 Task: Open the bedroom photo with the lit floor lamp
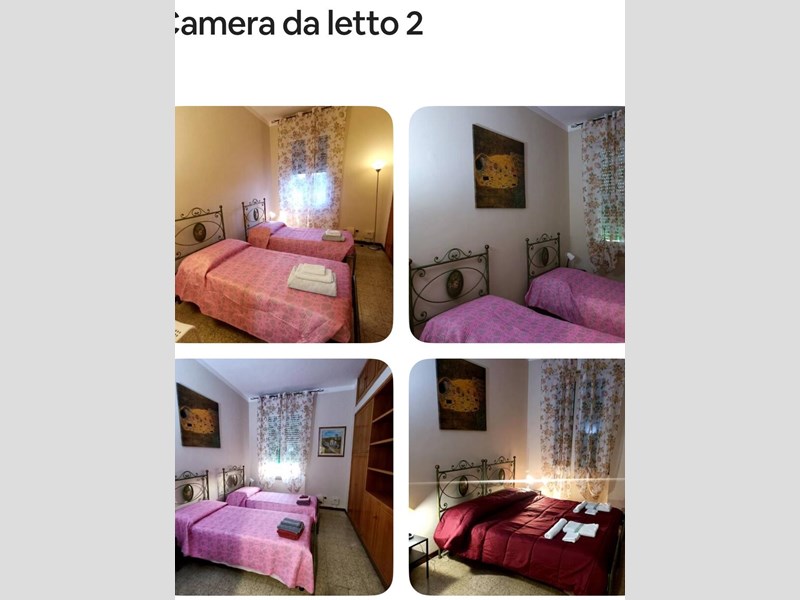284,225
